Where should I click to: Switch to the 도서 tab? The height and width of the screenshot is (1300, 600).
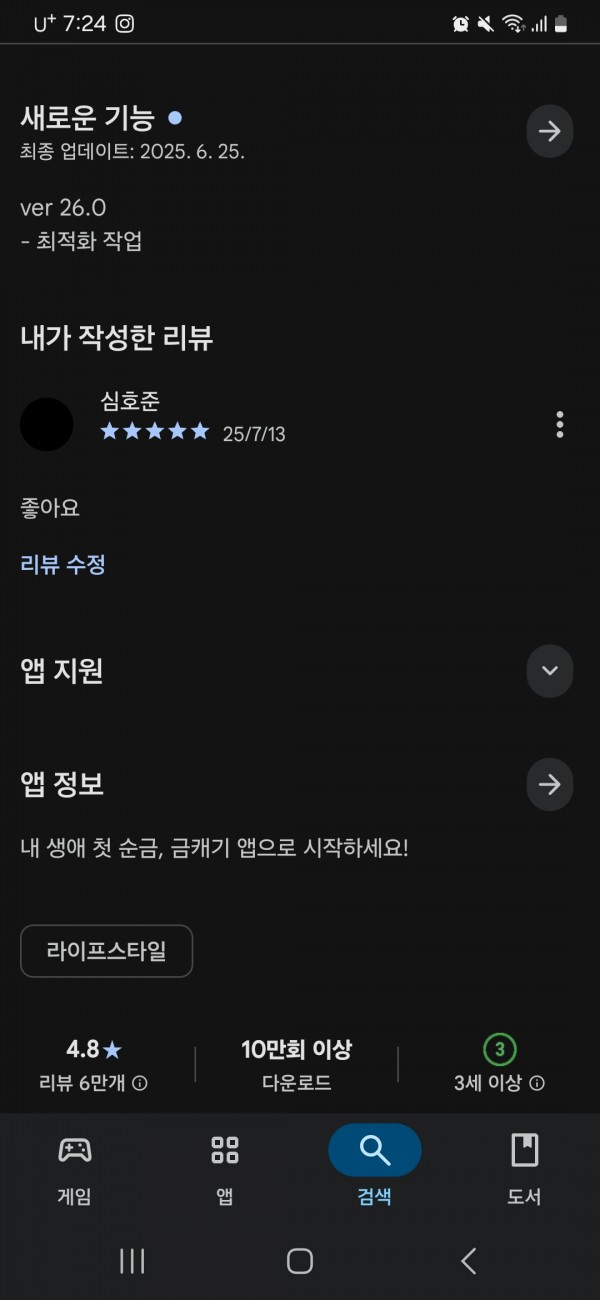(x=525, y=1166)
